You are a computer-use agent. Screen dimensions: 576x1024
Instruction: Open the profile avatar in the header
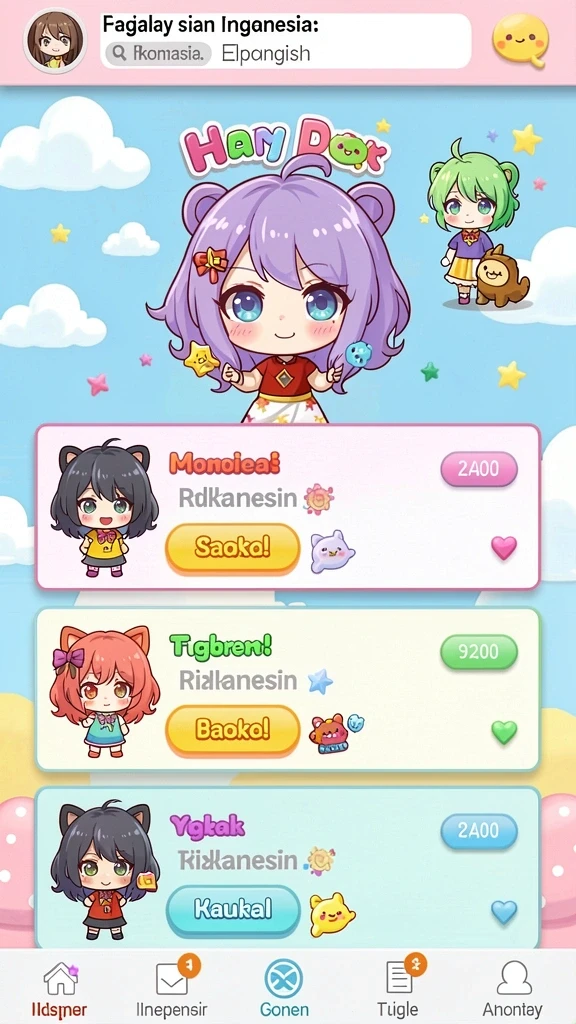click(x=56, y=40)
